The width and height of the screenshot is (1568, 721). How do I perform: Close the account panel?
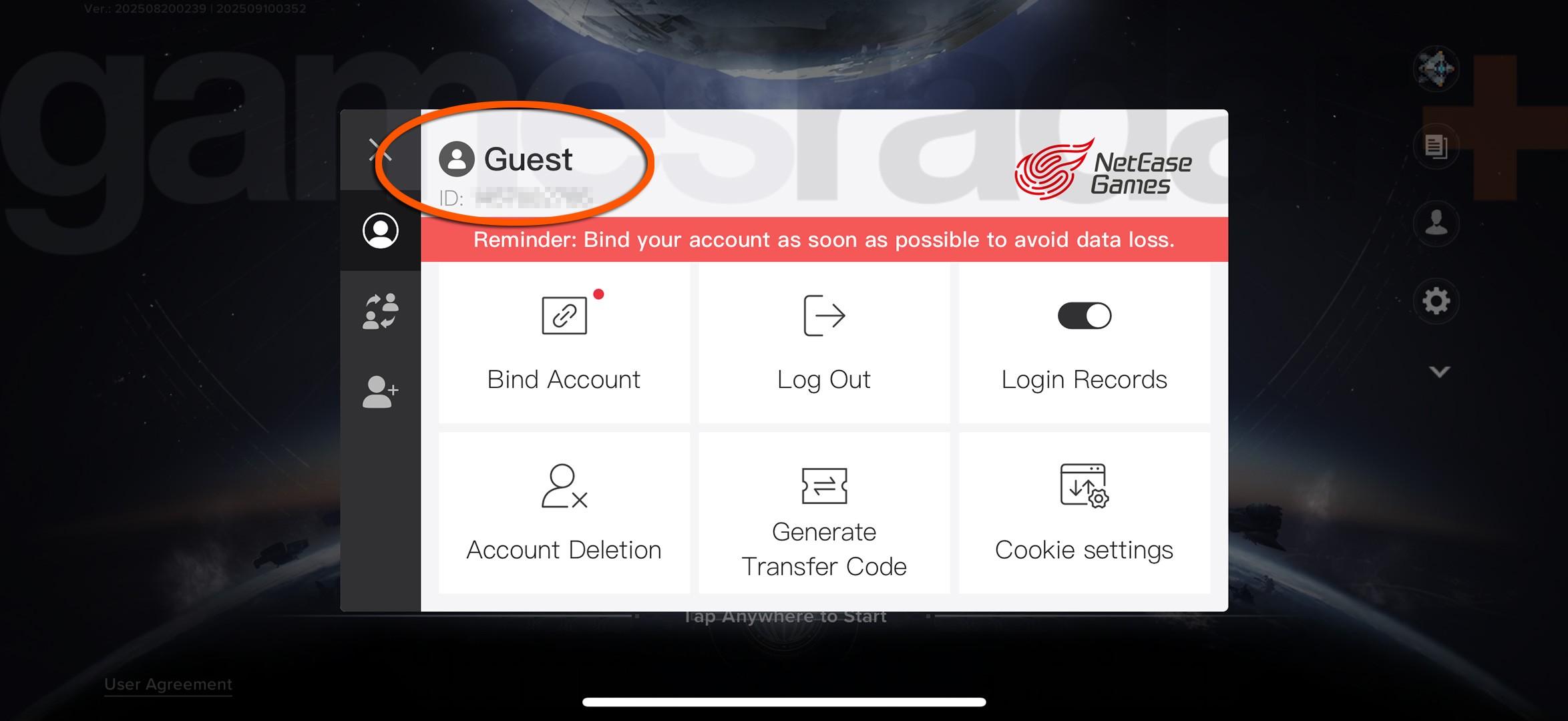click(x=380, y=151)
